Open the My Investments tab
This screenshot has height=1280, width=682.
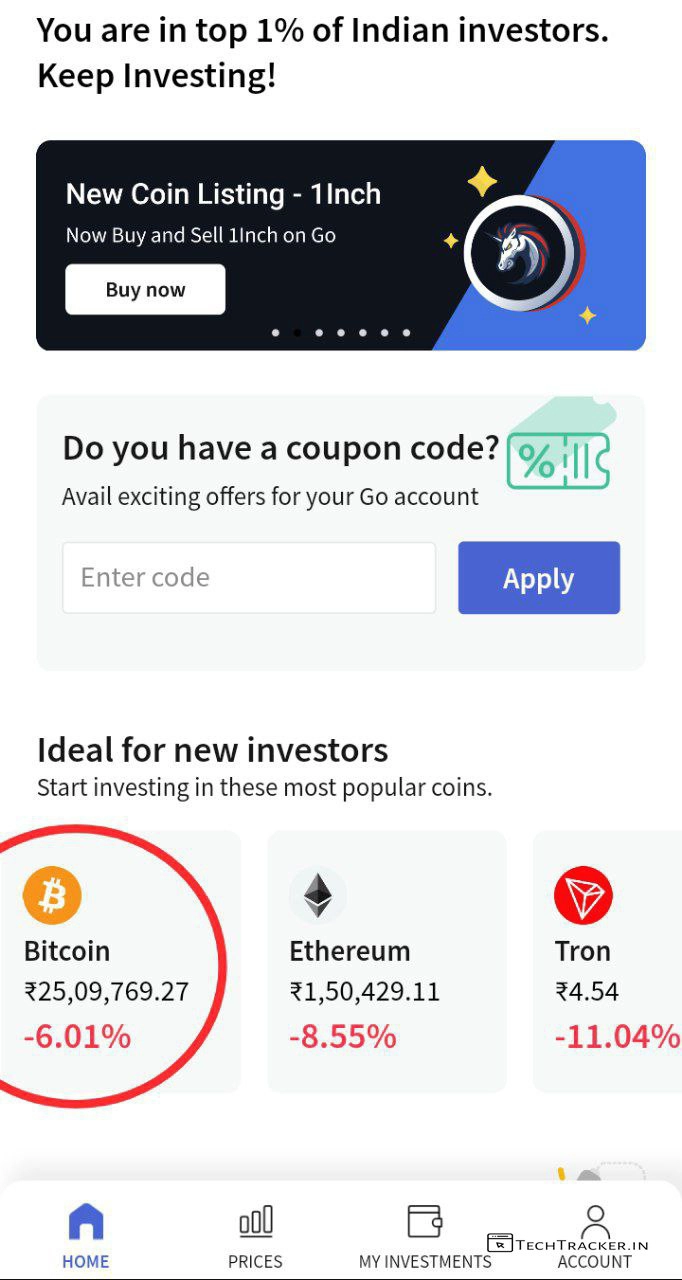coord(425,1236)
